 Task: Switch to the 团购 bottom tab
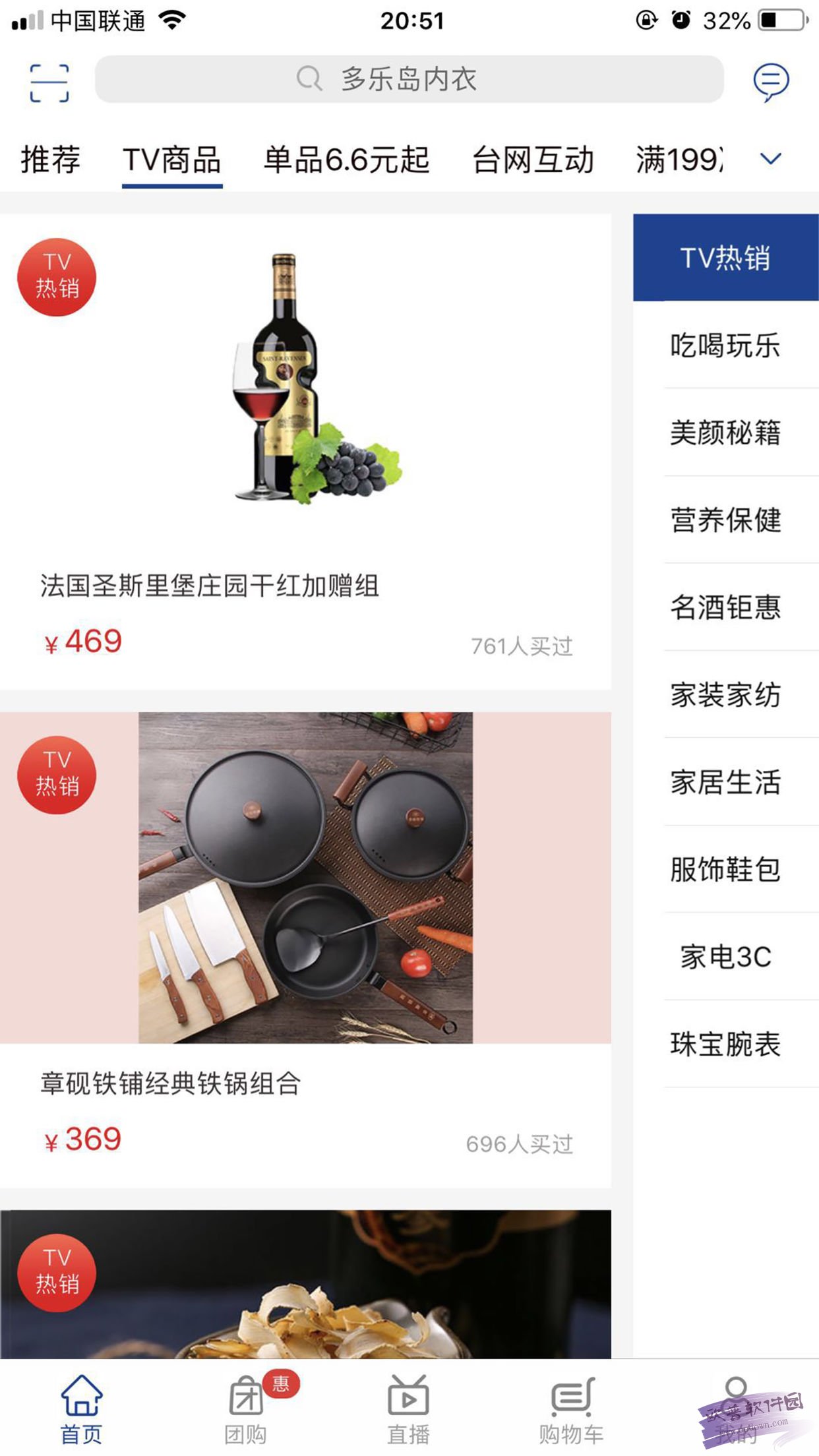pyautogui.click(x=246, y=1409)
